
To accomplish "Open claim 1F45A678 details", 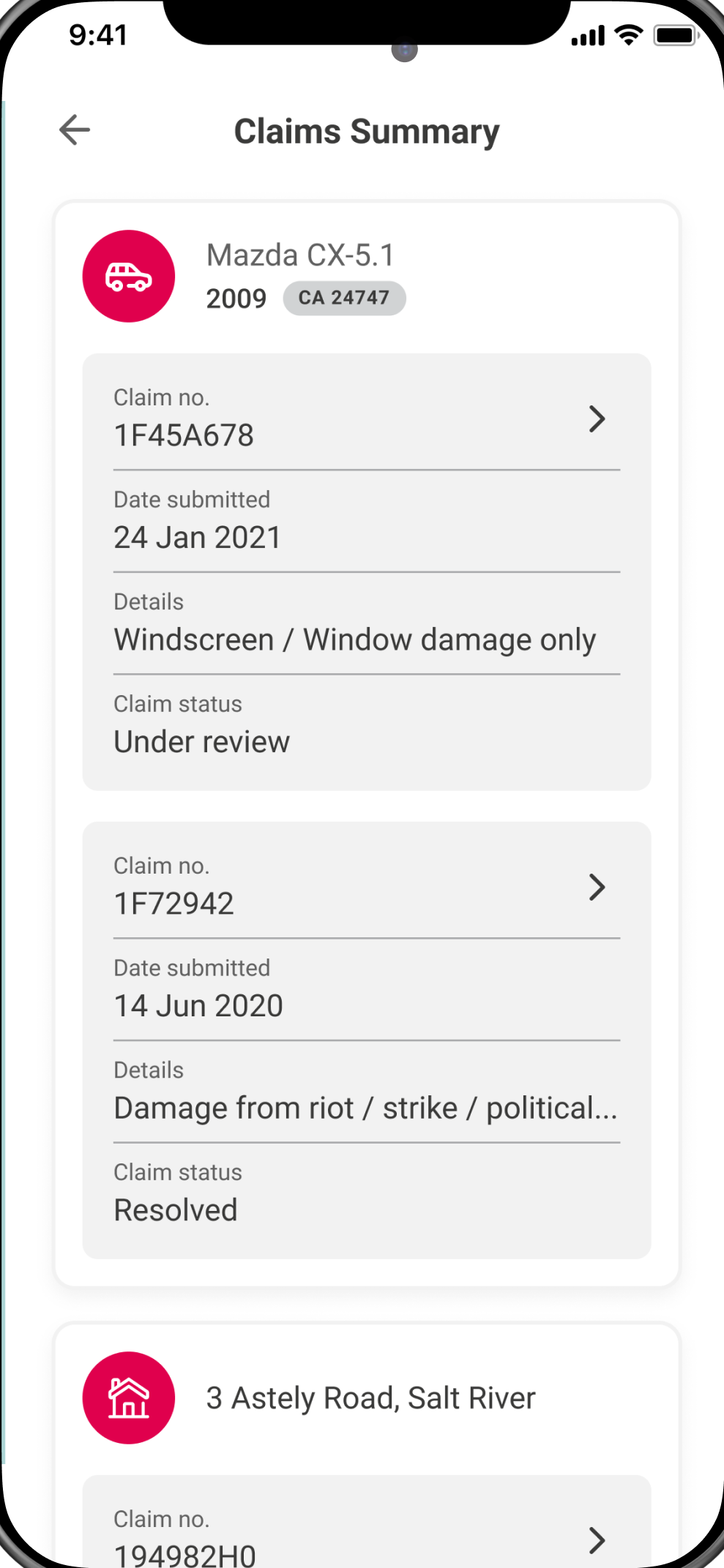I will tap(597, 419).
